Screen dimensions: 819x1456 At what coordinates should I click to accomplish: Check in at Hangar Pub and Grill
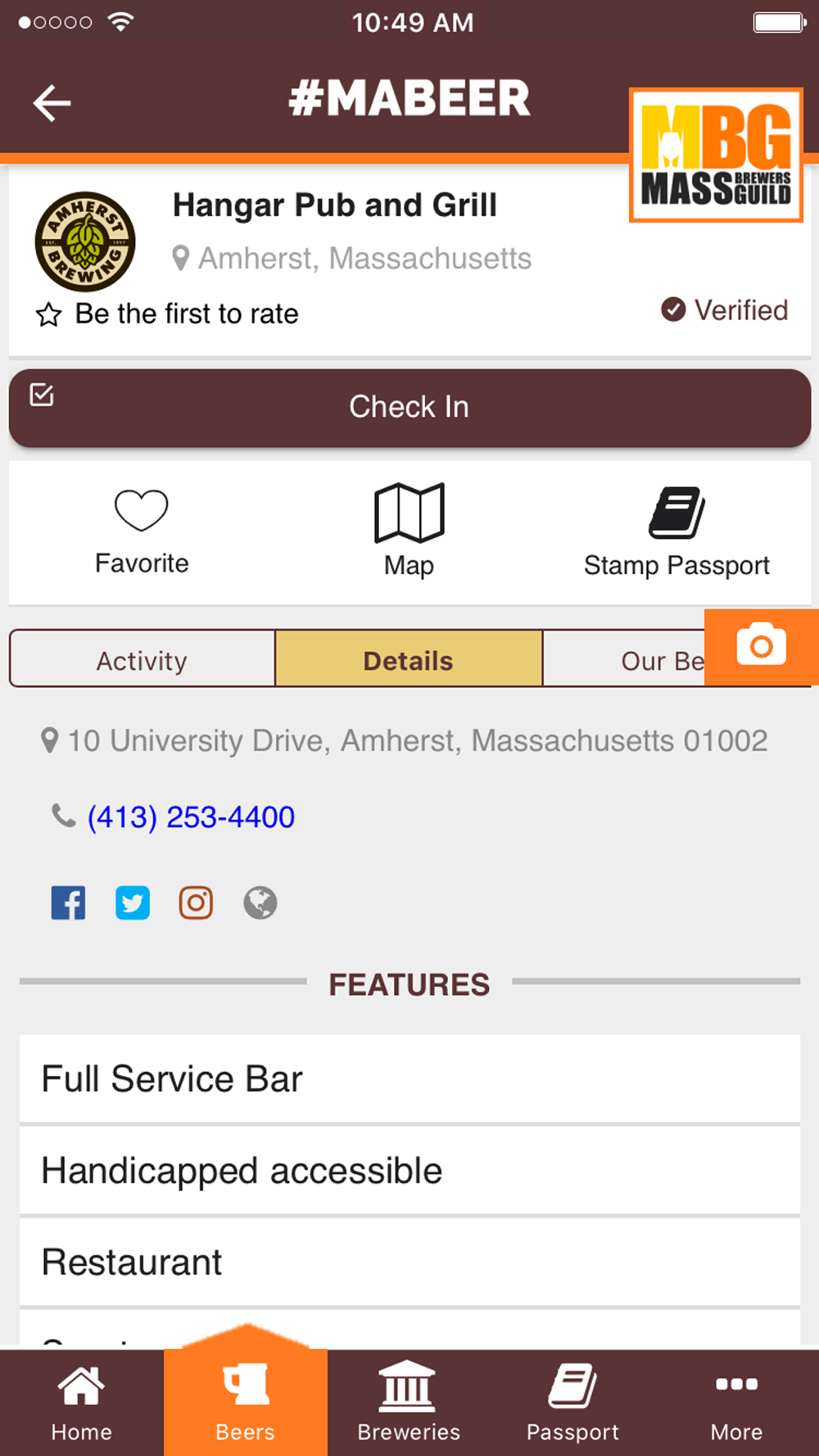pos(409,408)
